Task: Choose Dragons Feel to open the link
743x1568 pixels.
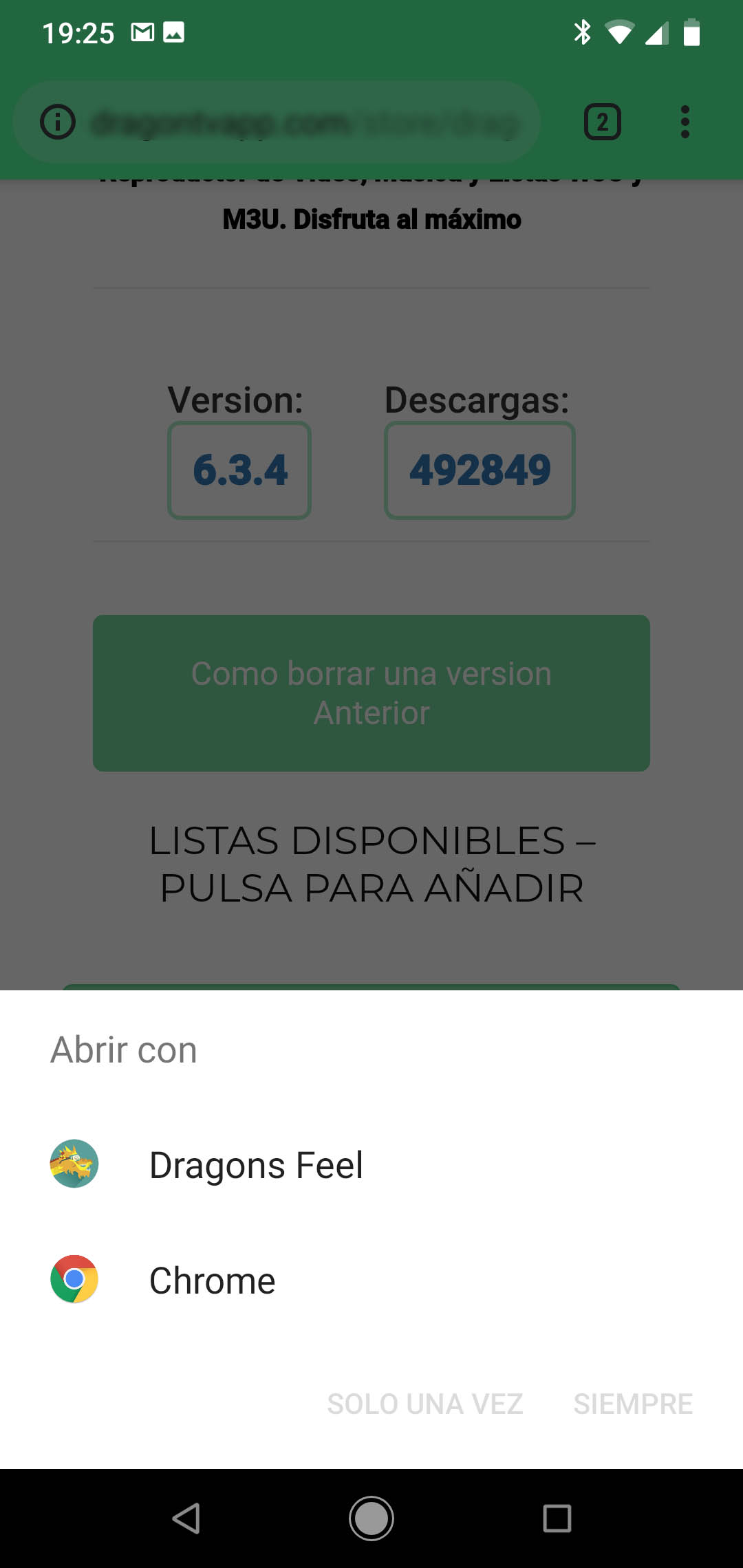Action: (x=256, y=1164)
